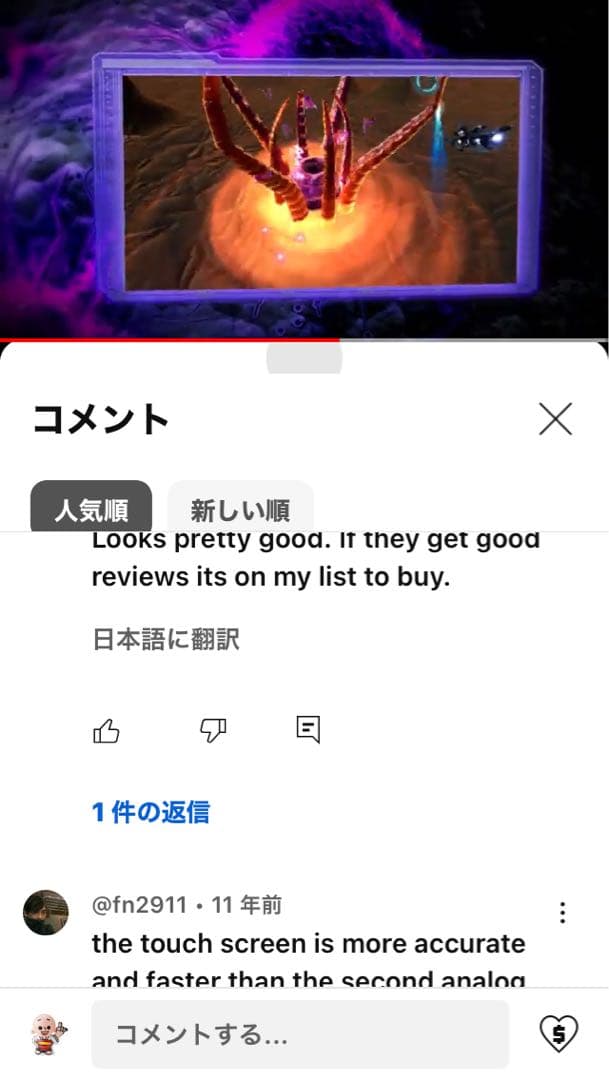The width and height of the screenshot is (609, 1080).
Task: Like the 'Looks pretty good' comment
Action: pyautogui.click(x=106, y=731)
